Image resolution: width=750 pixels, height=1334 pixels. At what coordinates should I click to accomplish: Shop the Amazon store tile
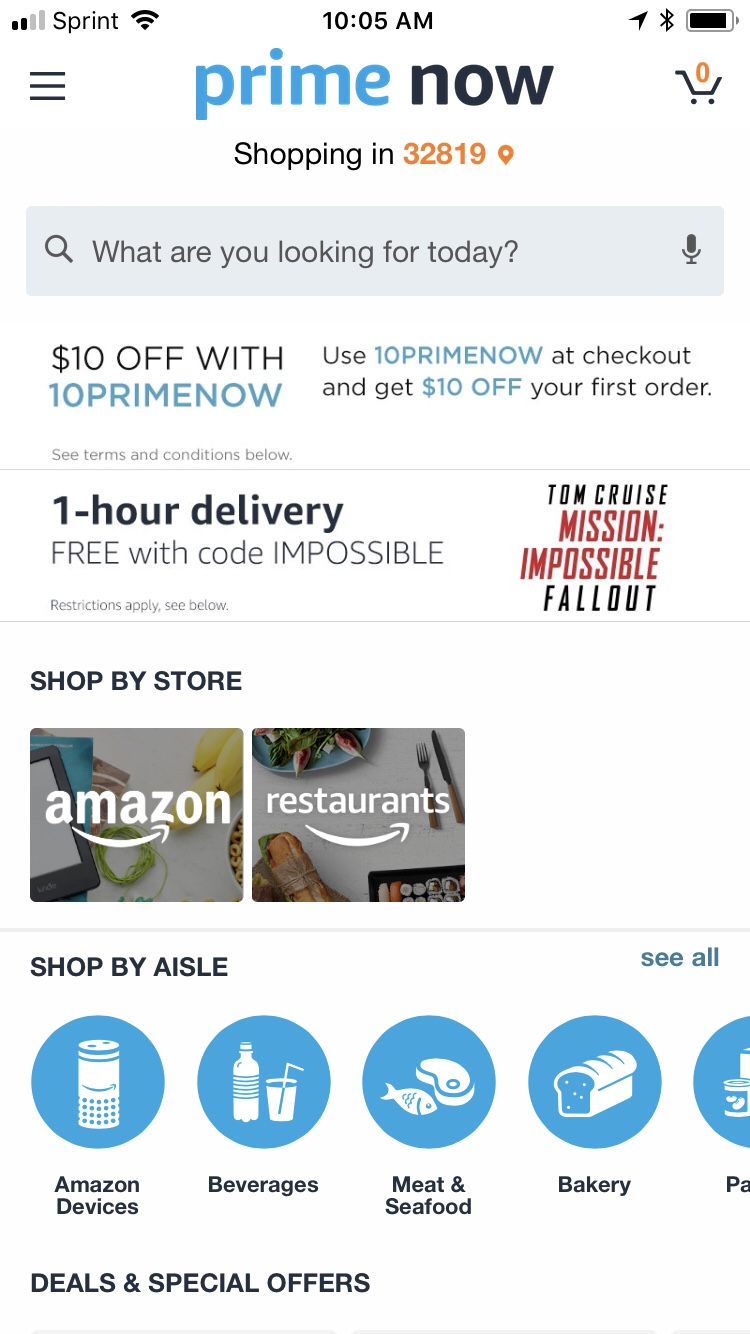point(137,815)
